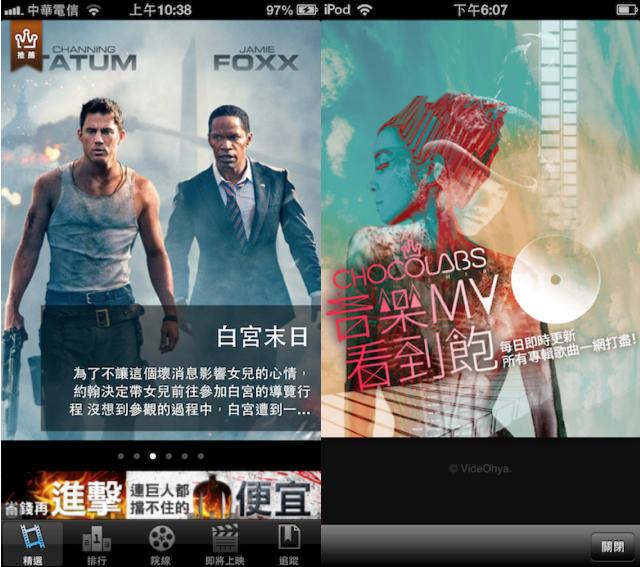Go to the 即將上映 tab
Screen dimensions: 640x567
(x=224, y=544)
